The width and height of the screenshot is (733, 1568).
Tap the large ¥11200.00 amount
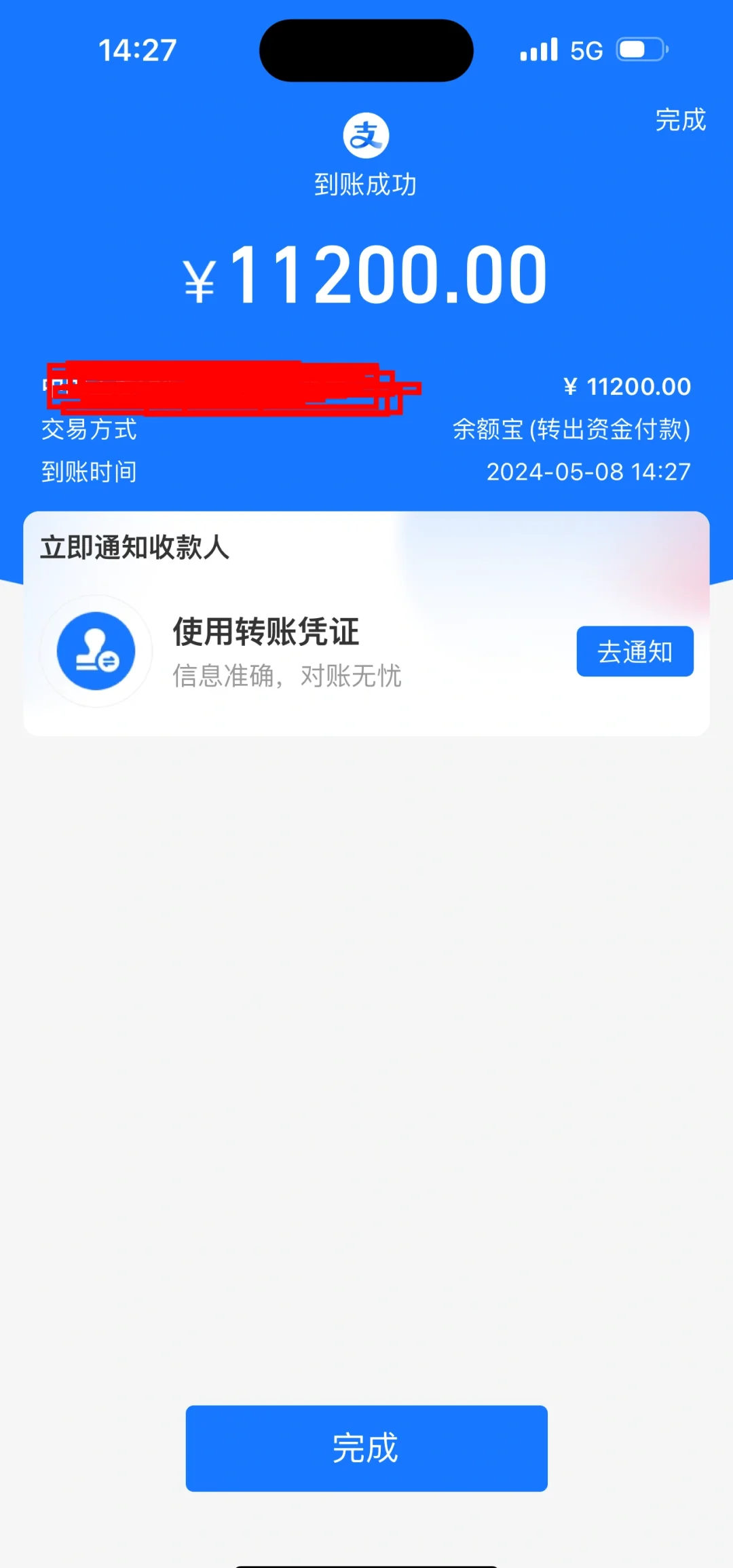tap(366, 273)
